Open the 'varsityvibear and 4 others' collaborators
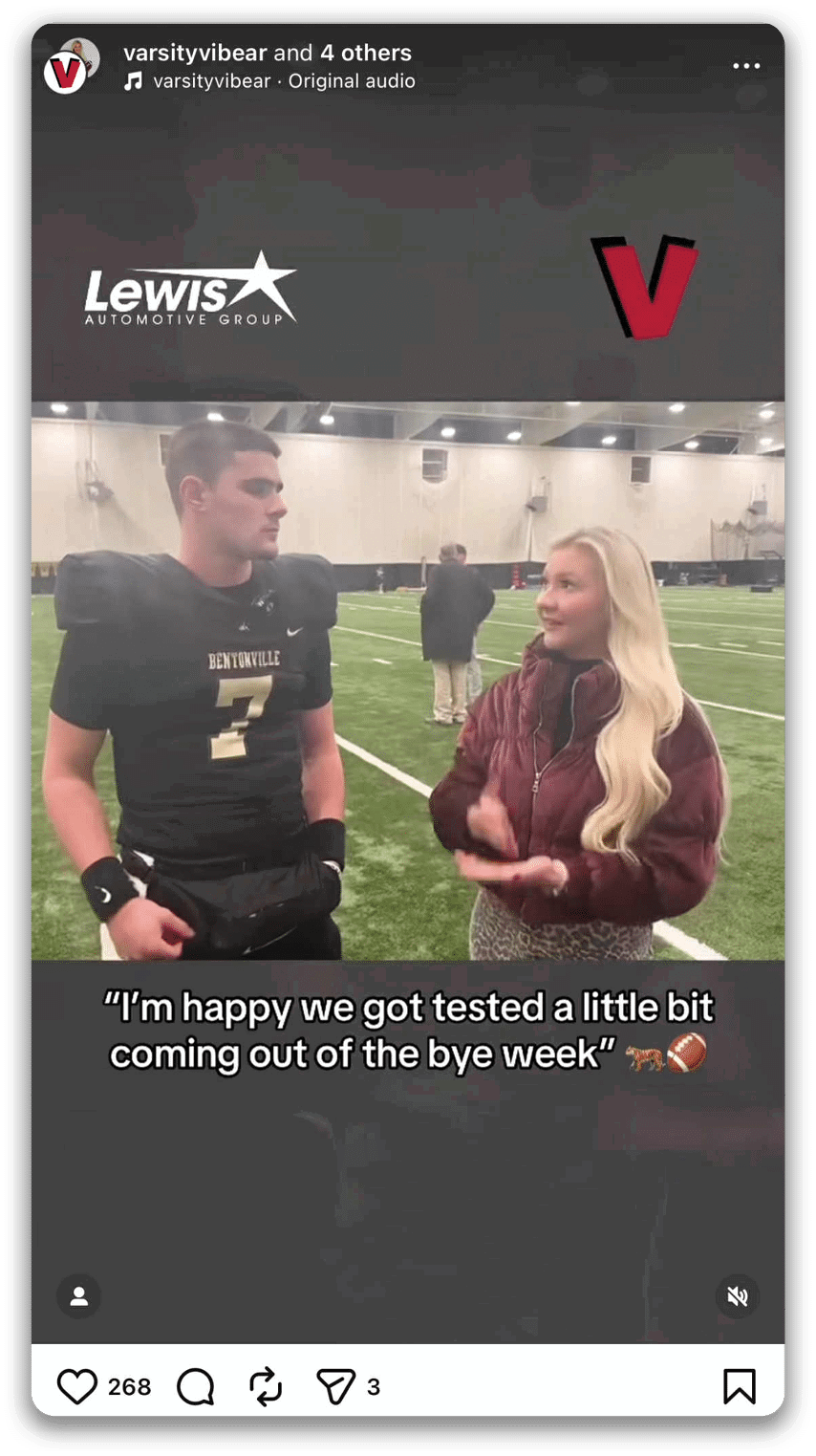 point(268,53)
